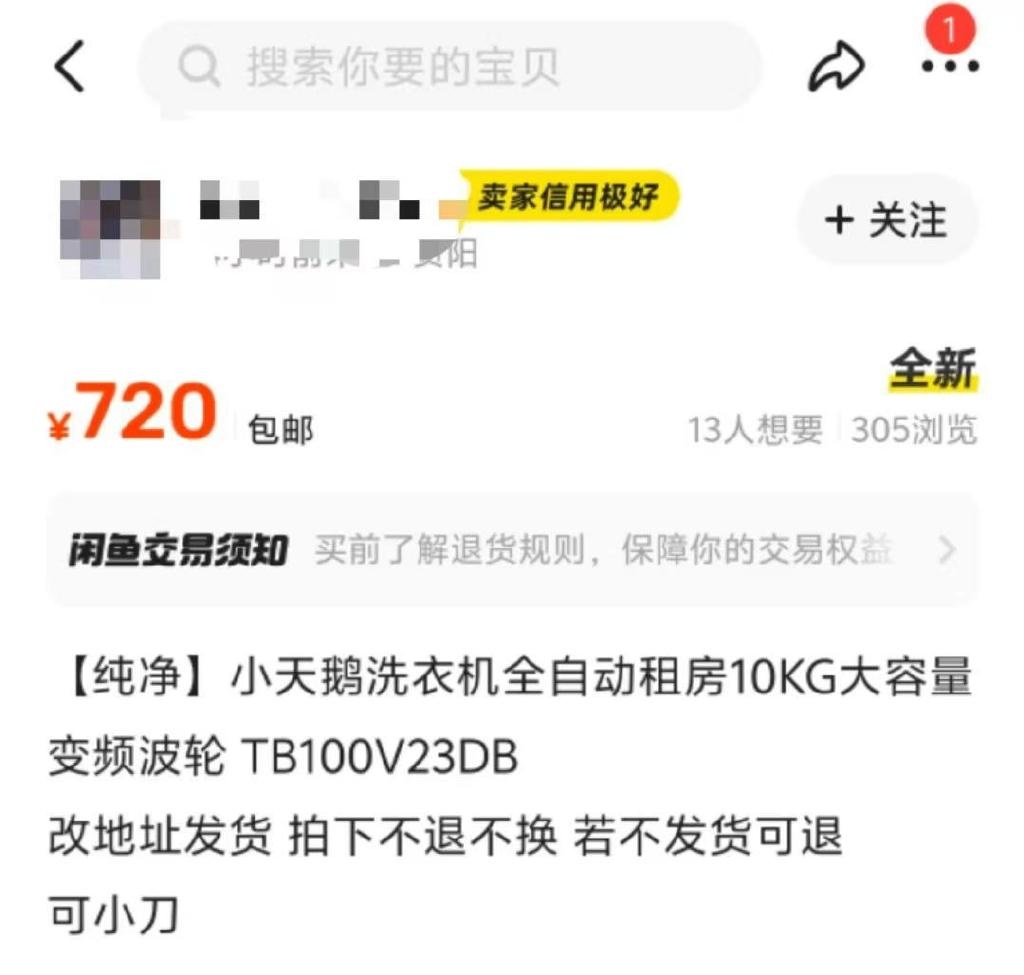The image size is (1024, 975).
Task: Share this listing via arrow icon
Action: tap(835, 68)
